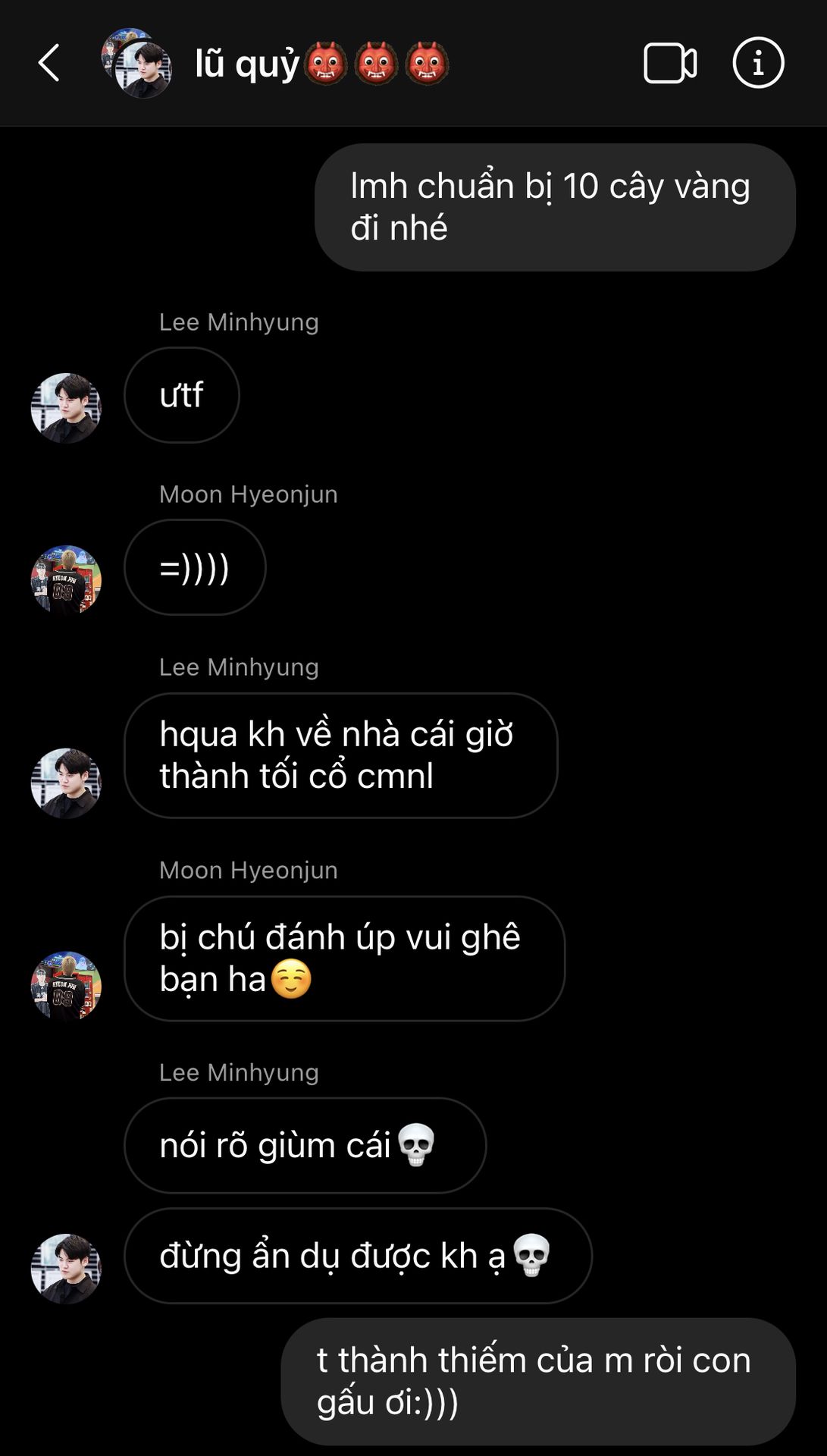The image size is (827, 1456).
Task: Open the group info details
Action: point(758,63)
